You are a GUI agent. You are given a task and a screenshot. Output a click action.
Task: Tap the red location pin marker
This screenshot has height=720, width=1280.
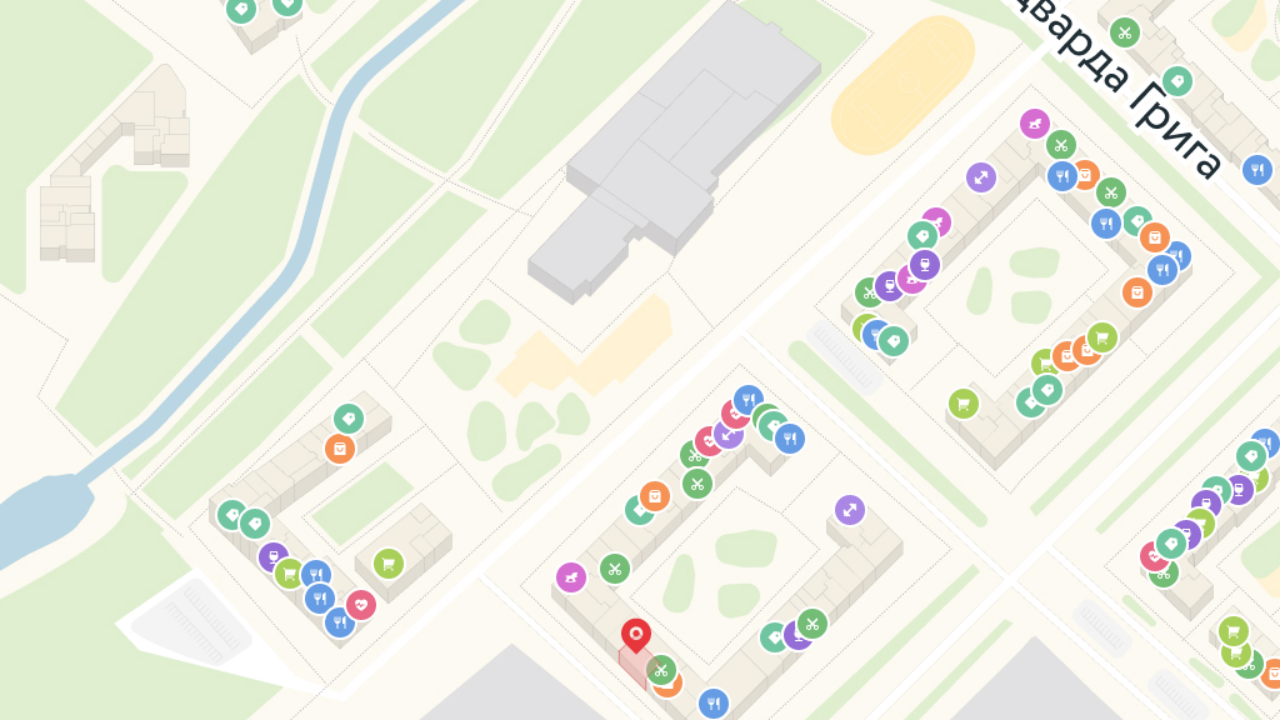coord(636,635)
